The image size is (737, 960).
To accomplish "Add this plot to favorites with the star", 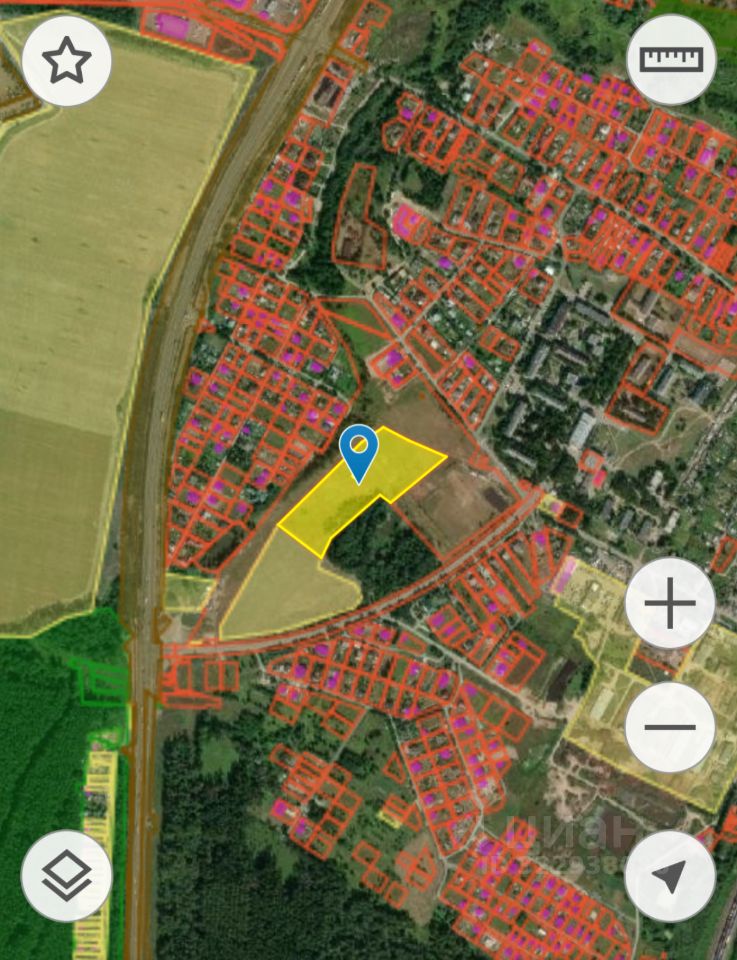I will (x=66, y=62).
